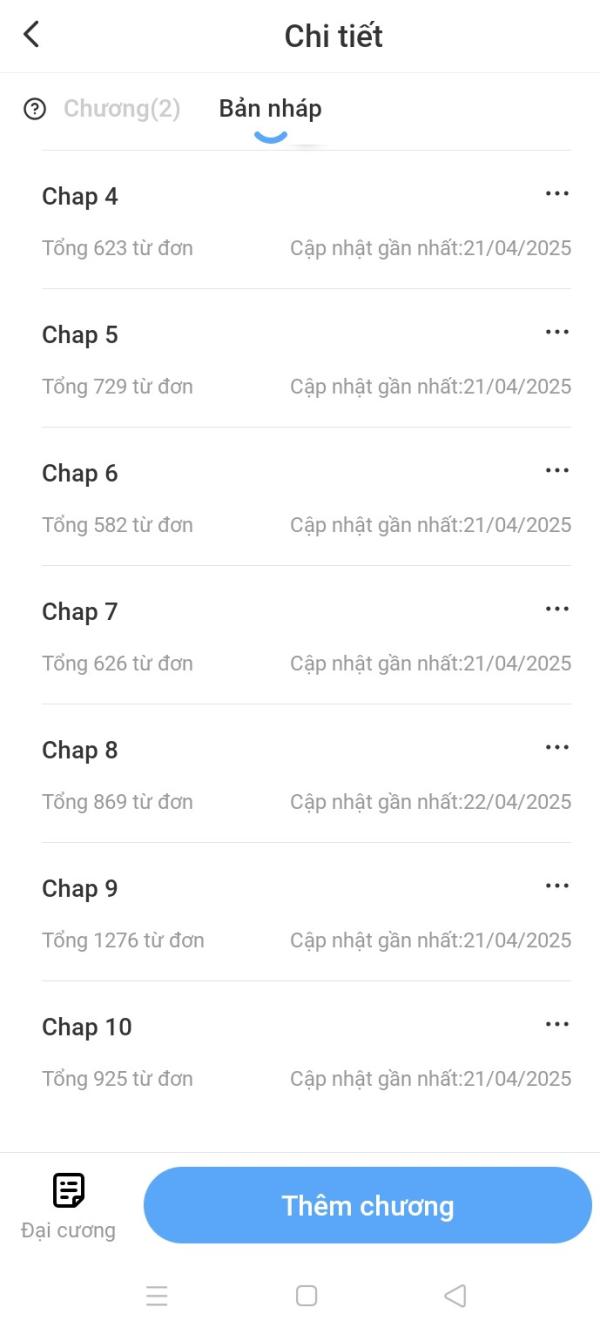Open the Chap 4 draft
This screenshot has width=600, height=1334.
point(80,197)
